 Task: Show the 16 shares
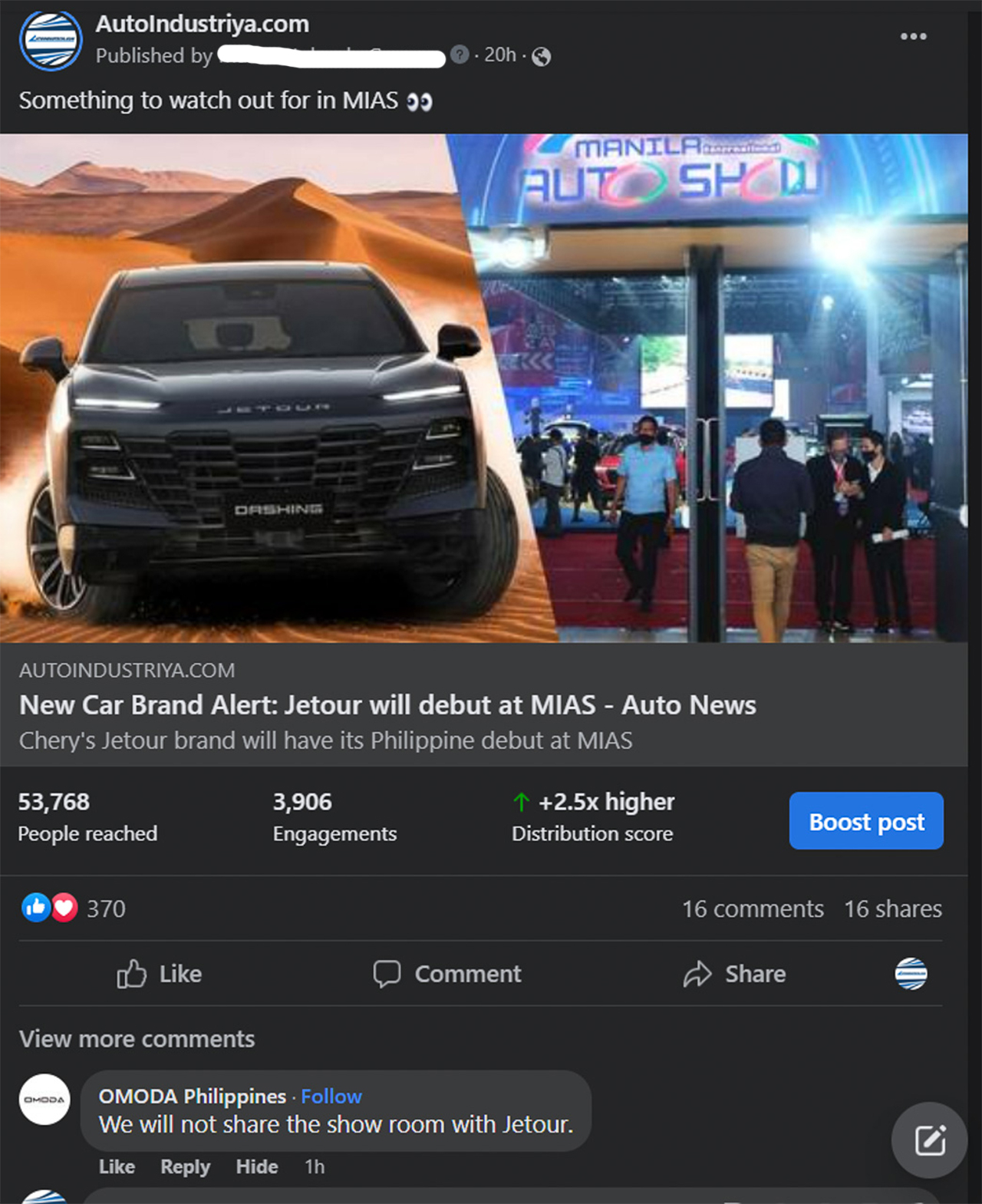pos(892,909)
